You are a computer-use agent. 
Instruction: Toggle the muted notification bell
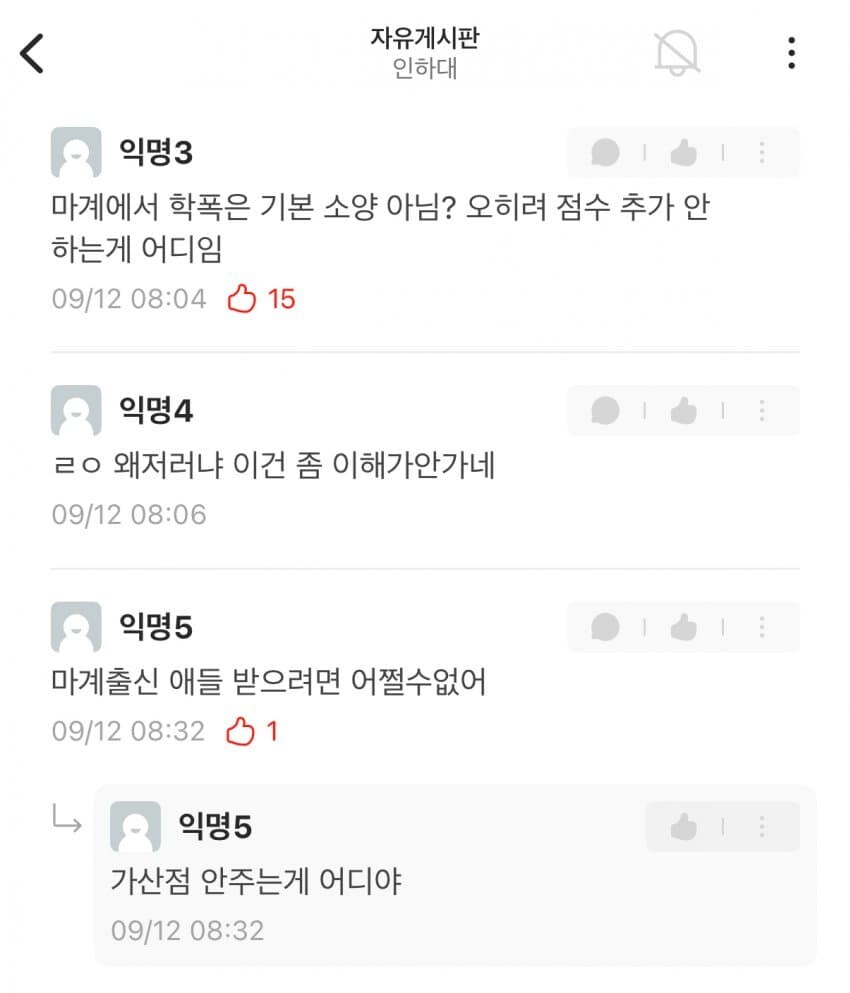(677, 52)
